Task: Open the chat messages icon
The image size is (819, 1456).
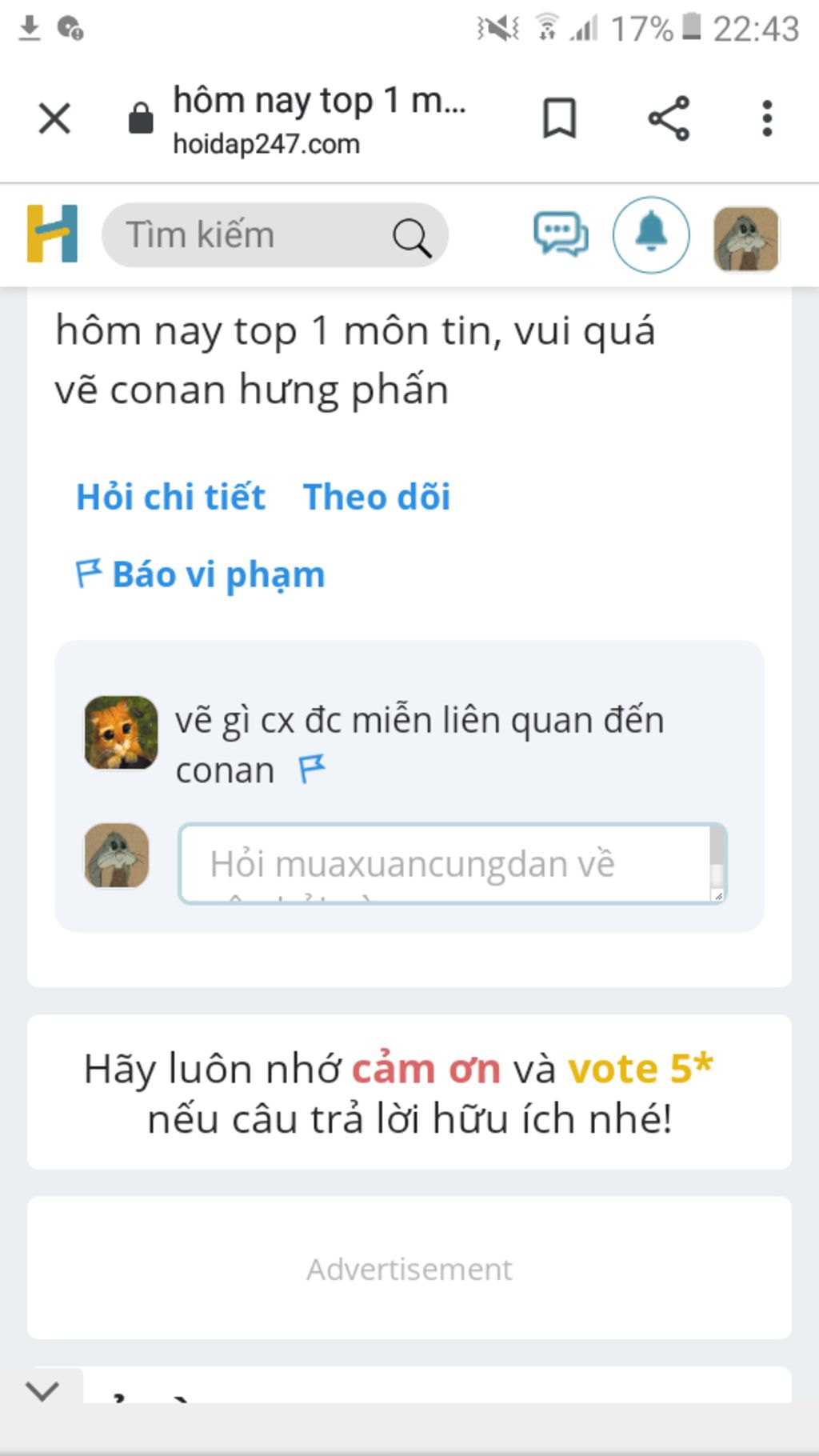Action: tap(561, 235)
